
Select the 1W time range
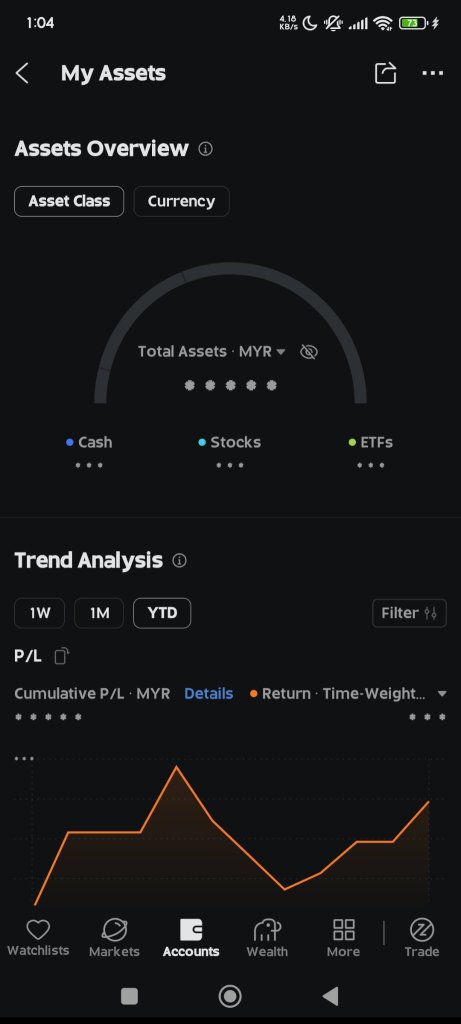40,613
